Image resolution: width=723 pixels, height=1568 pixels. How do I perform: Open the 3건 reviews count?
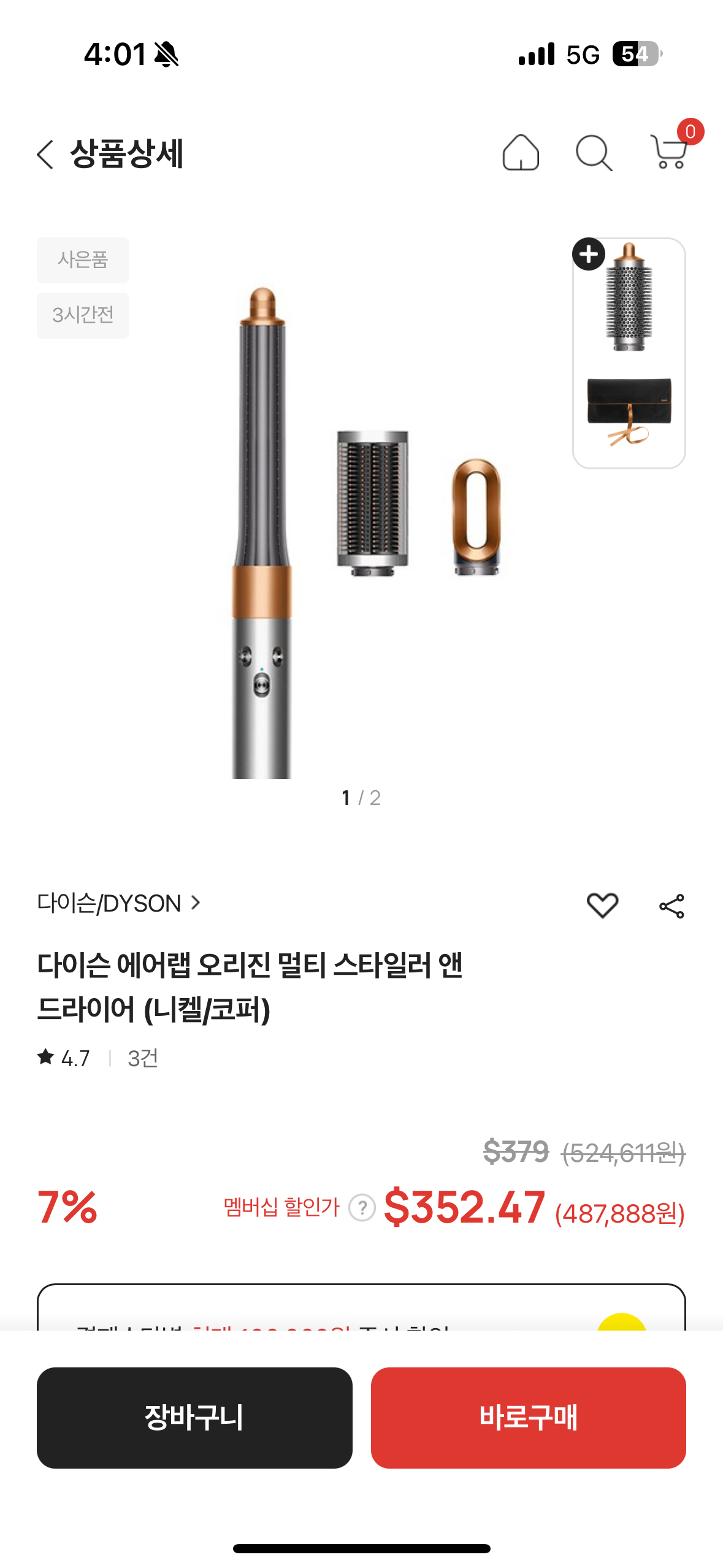143,1058
